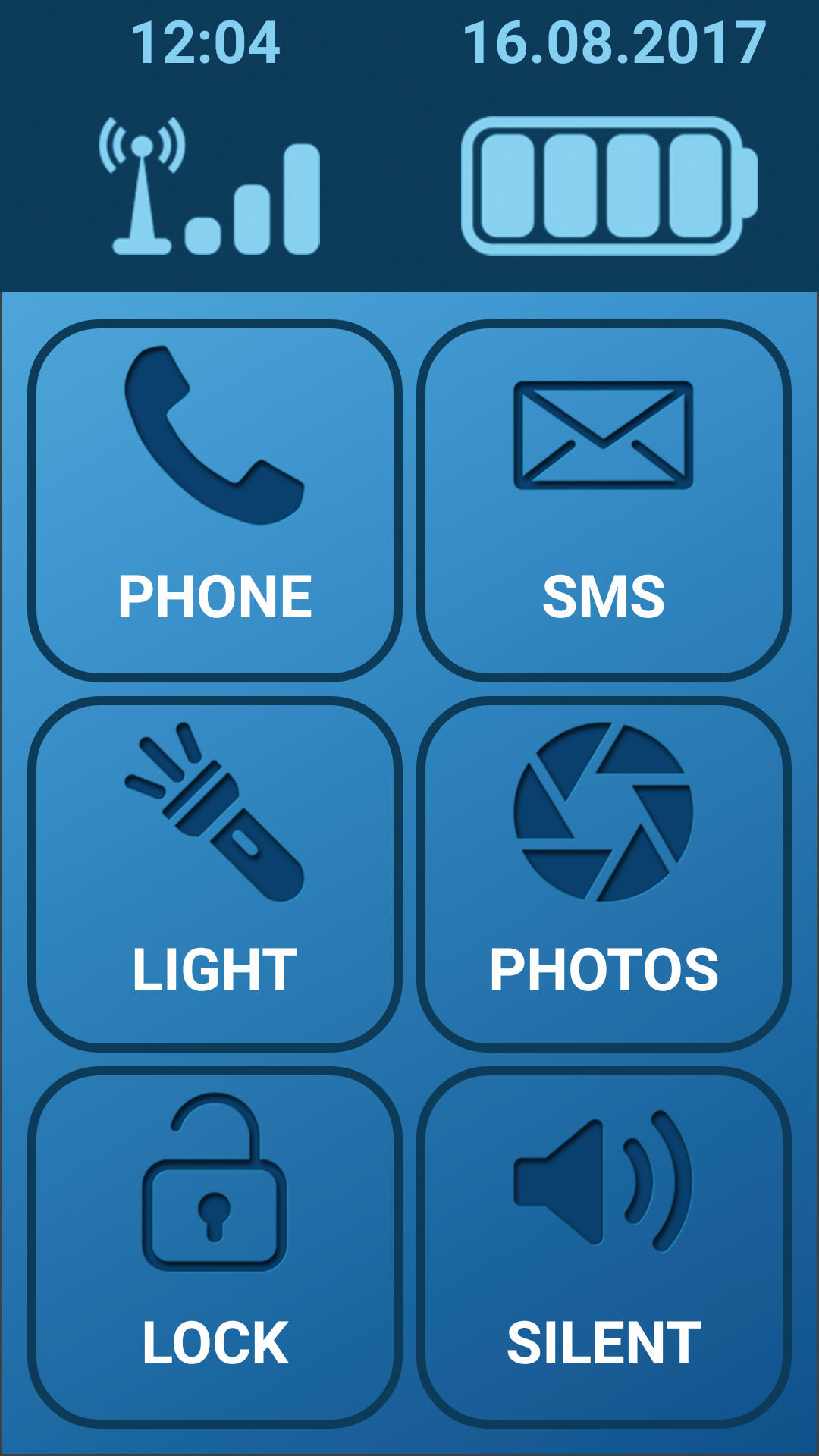Open the SMS messages tile
819x1456 pixels.
604,500
